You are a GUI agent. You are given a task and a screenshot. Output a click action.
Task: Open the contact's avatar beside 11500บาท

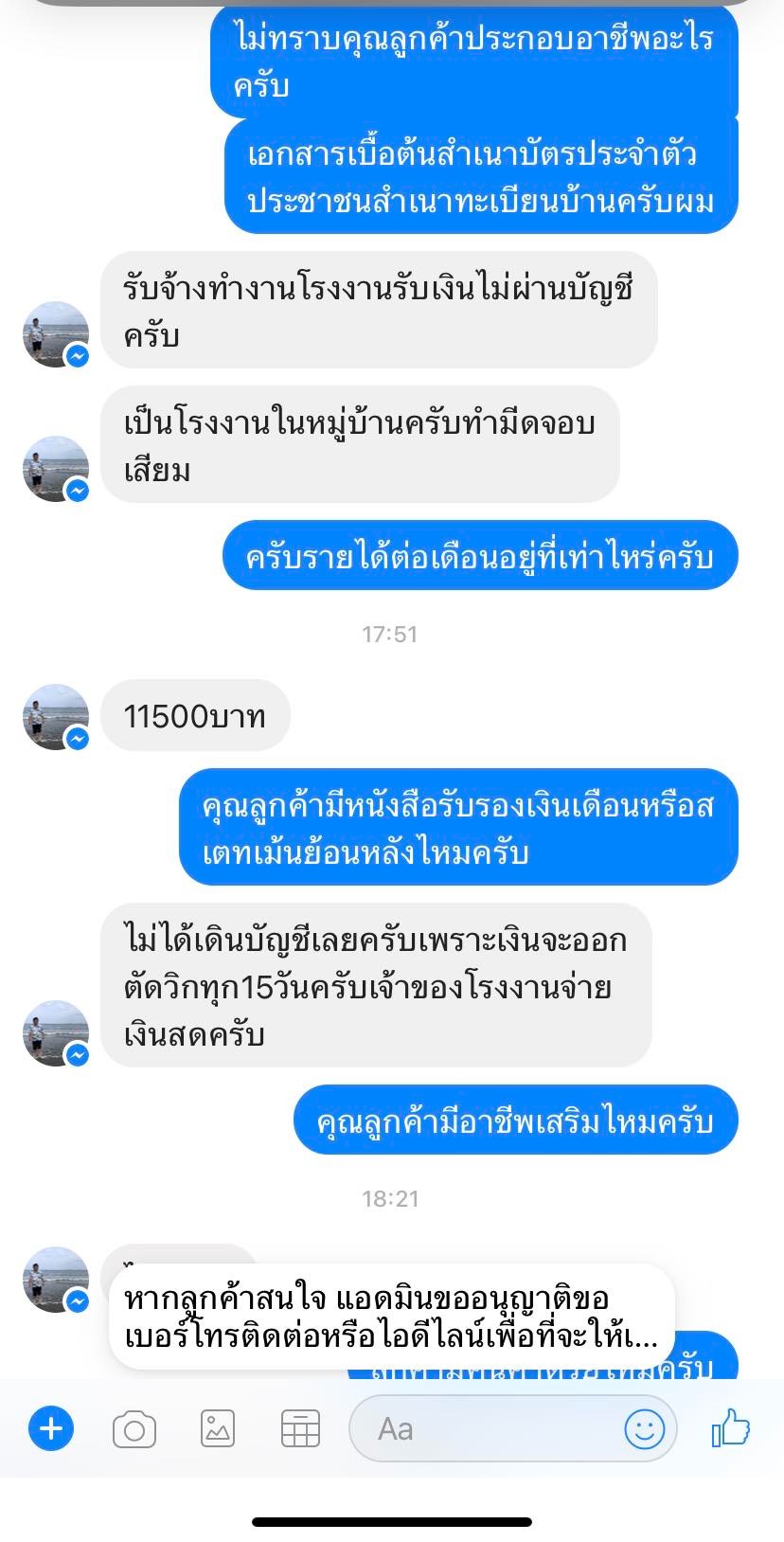(55, 717)
